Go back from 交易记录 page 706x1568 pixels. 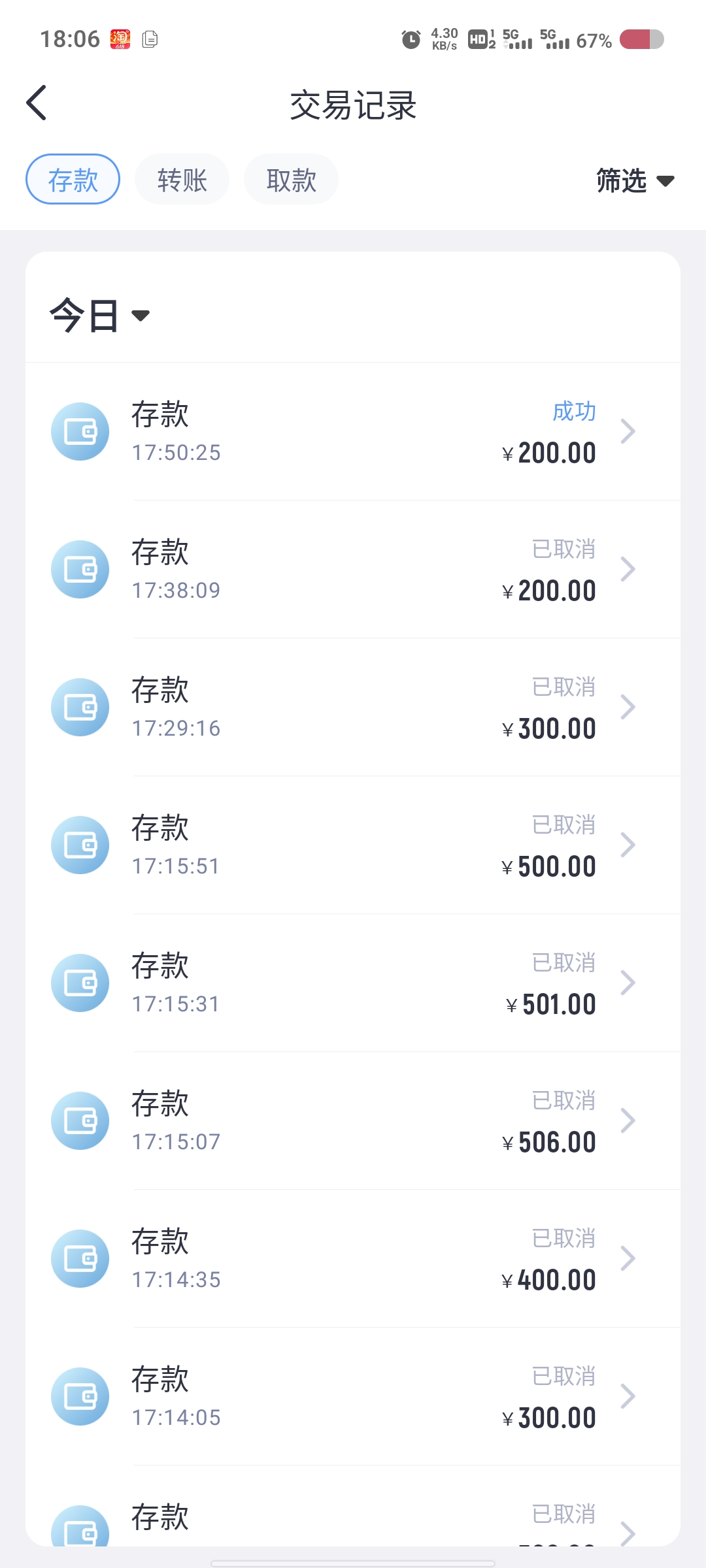pyautogui.click(x=37, y=103)
